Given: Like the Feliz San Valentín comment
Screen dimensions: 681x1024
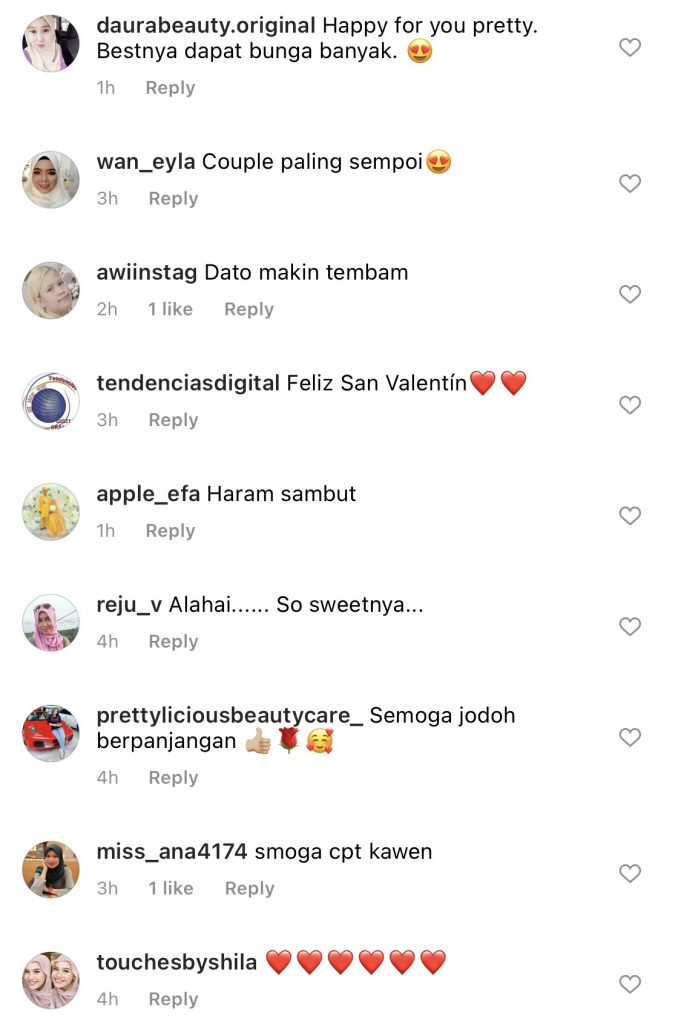Looking at the screenshot, I should [x=630, y=405].
